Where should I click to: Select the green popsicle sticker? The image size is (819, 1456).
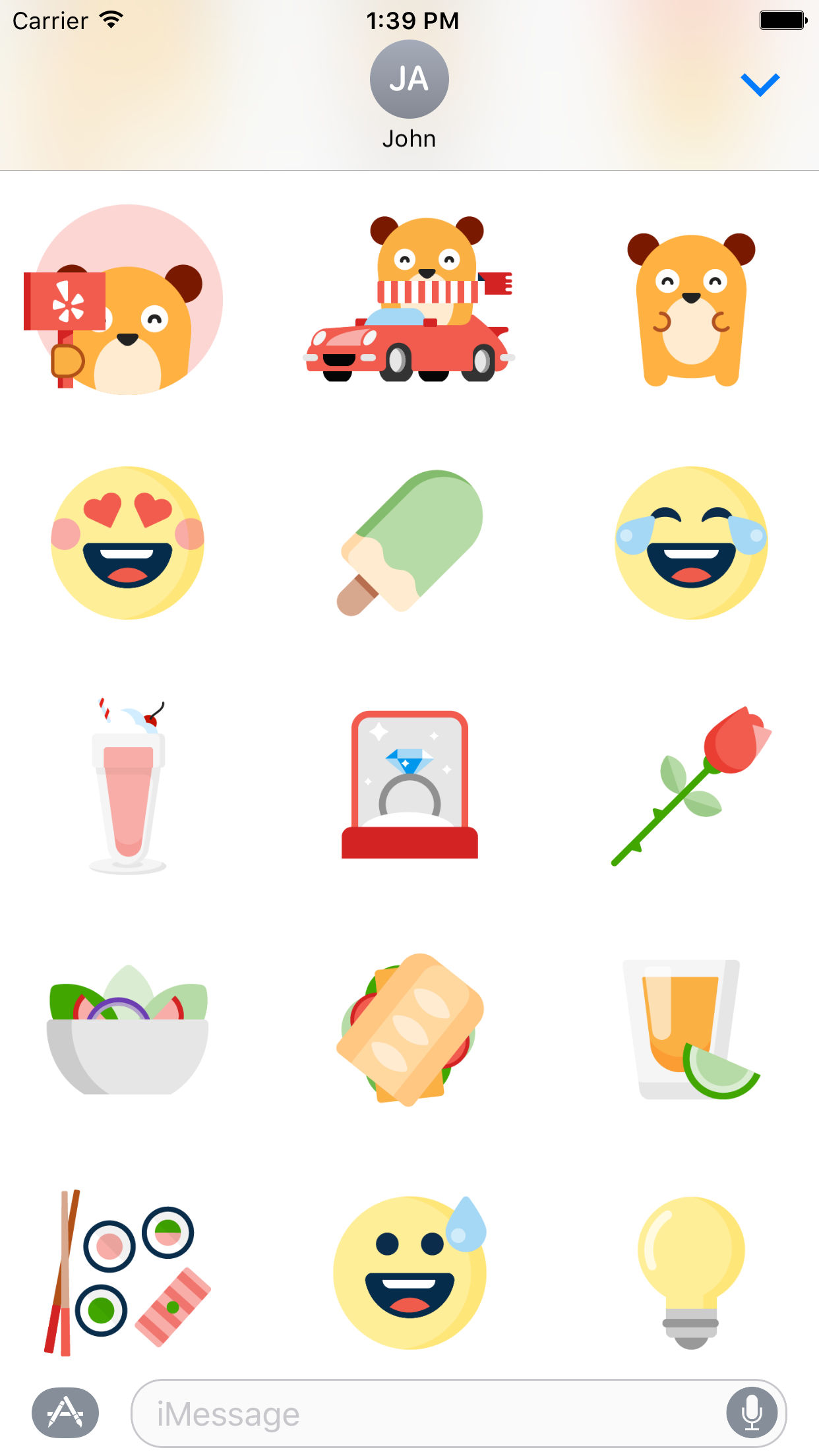pyautogui.click(x=409, y=543)
